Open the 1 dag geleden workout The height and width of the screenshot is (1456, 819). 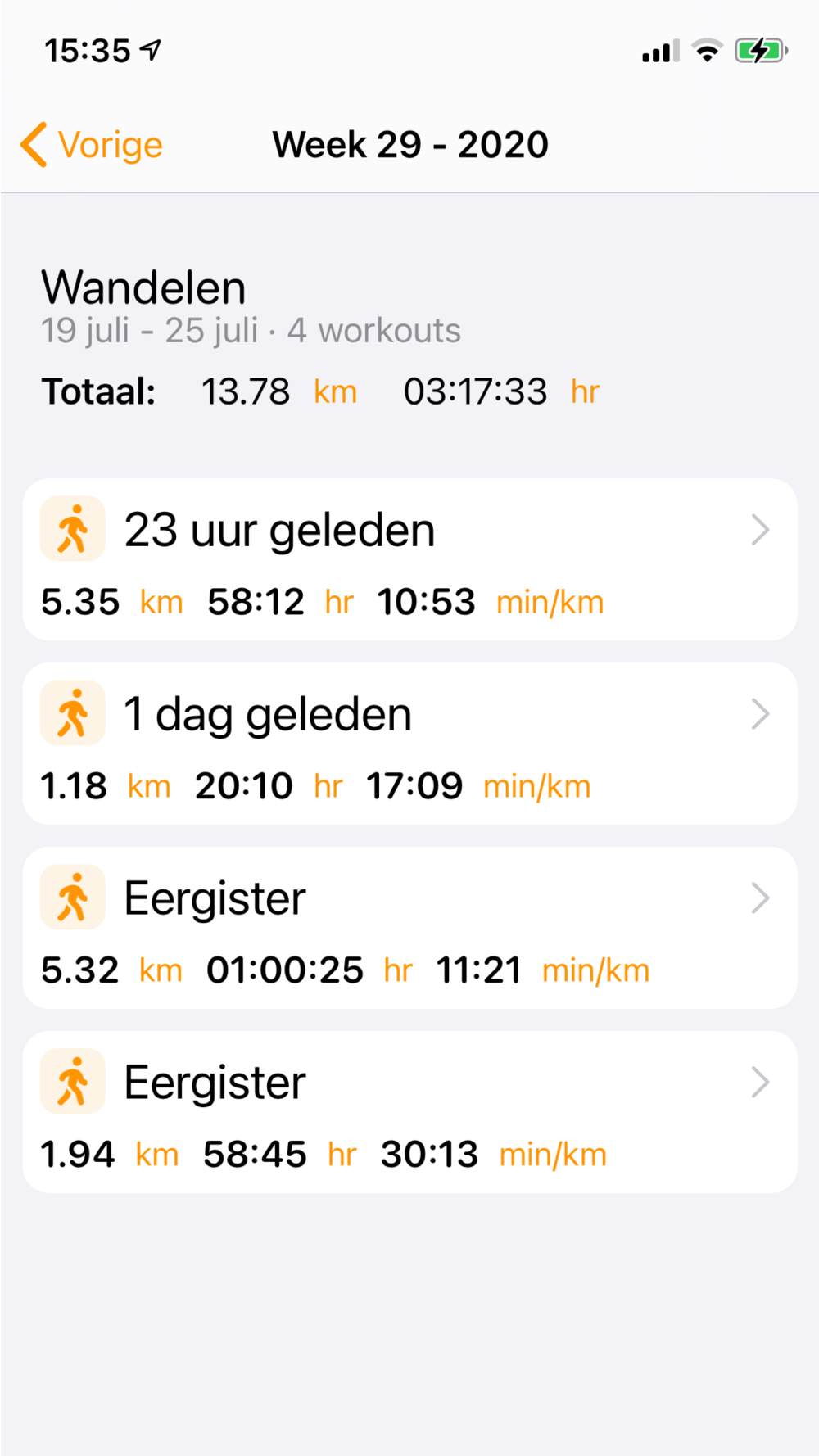click(x=409, y=744)
